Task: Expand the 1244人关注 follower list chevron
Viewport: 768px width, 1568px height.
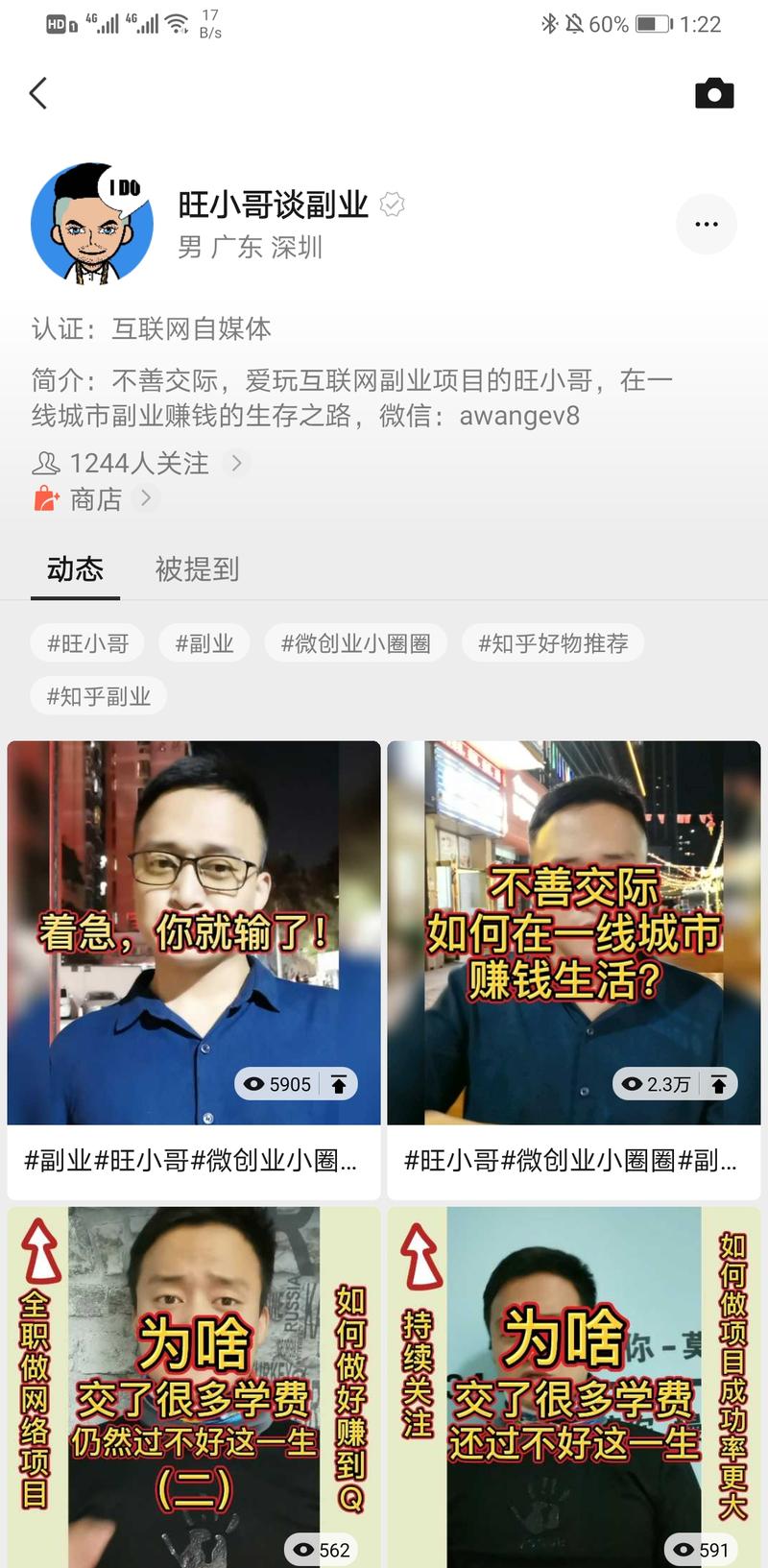Action: pyautogui.click(x=235, y=463)
